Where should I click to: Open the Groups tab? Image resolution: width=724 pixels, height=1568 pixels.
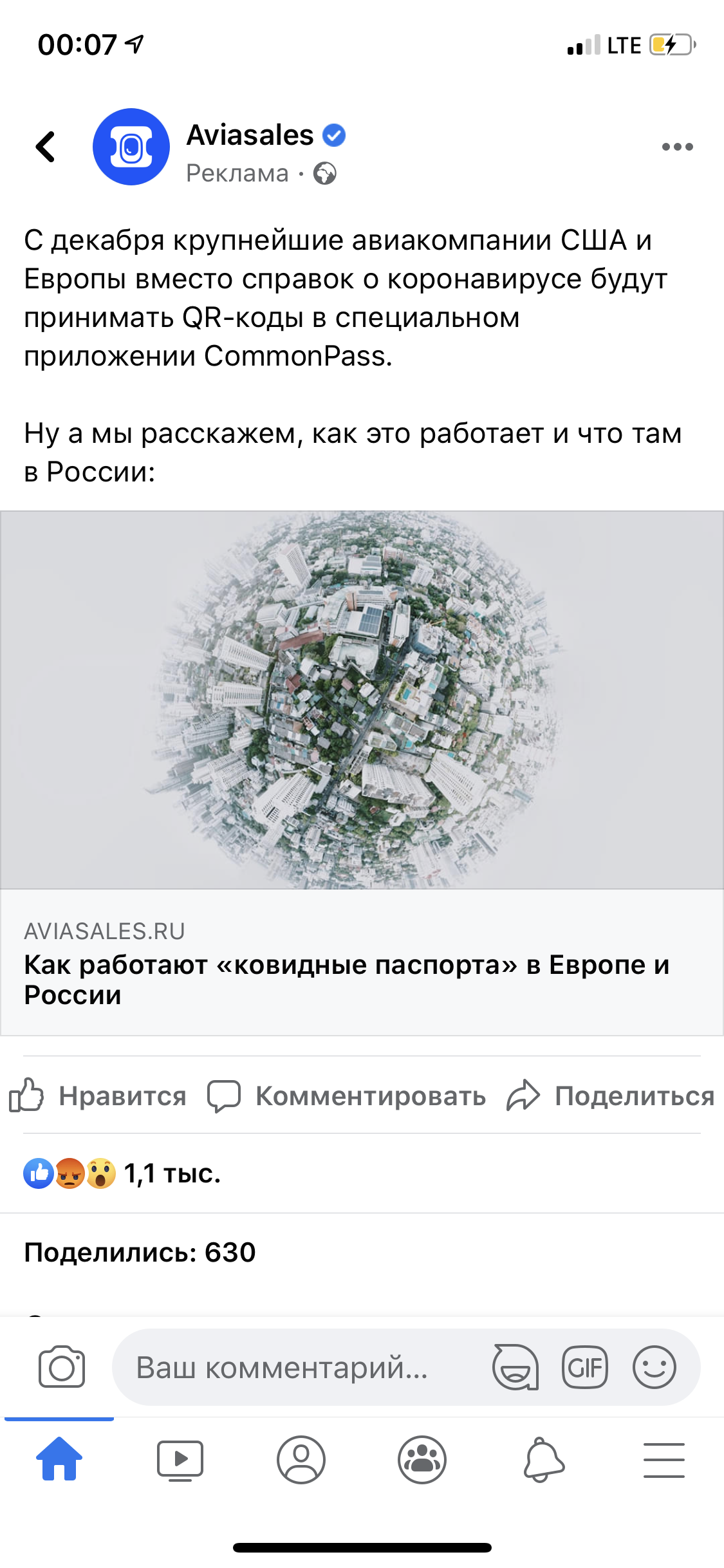pyautogui.click(x=422, y=1460)
